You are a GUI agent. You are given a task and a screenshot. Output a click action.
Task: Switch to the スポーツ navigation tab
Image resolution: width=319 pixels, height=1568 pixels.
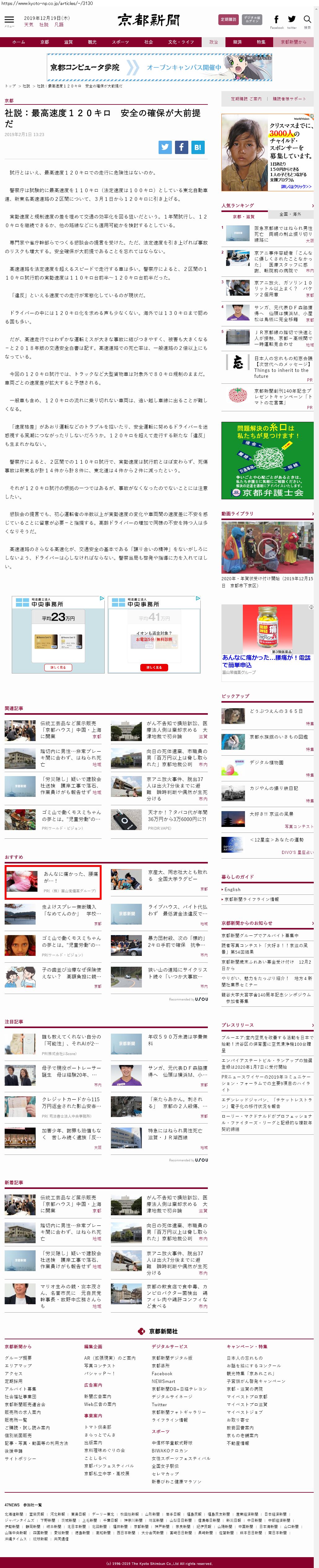[x=120, y=42]
